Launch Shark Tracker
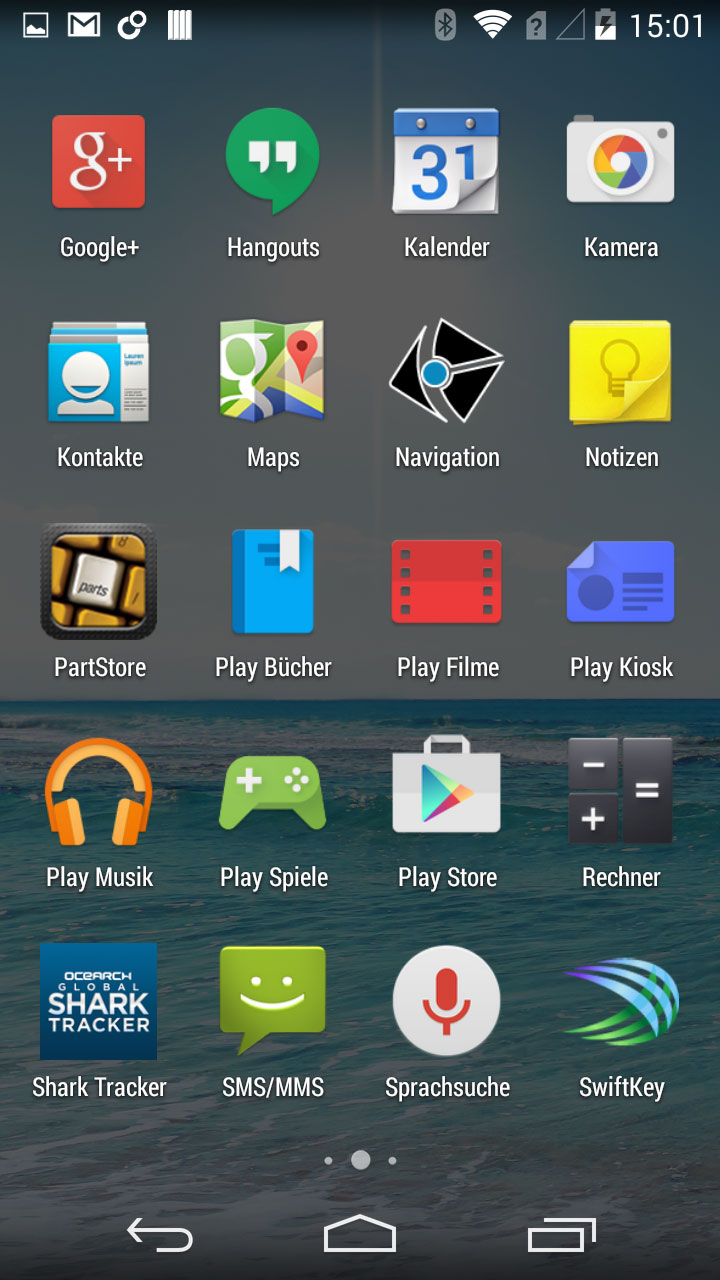This screenshot has height=1280, width=720. [x=99, y=1002]
